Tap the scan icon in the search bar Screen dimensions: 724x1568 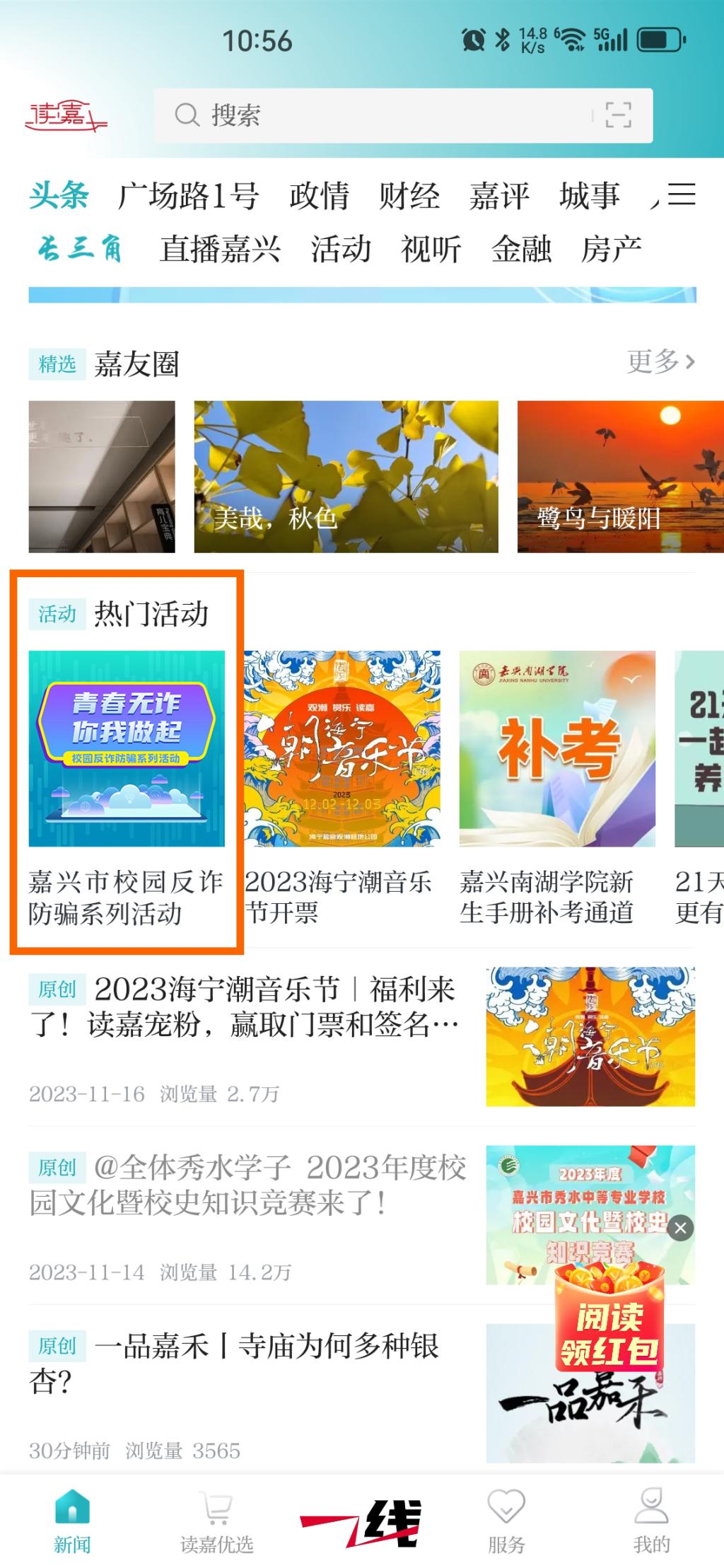tap(618, 115)
